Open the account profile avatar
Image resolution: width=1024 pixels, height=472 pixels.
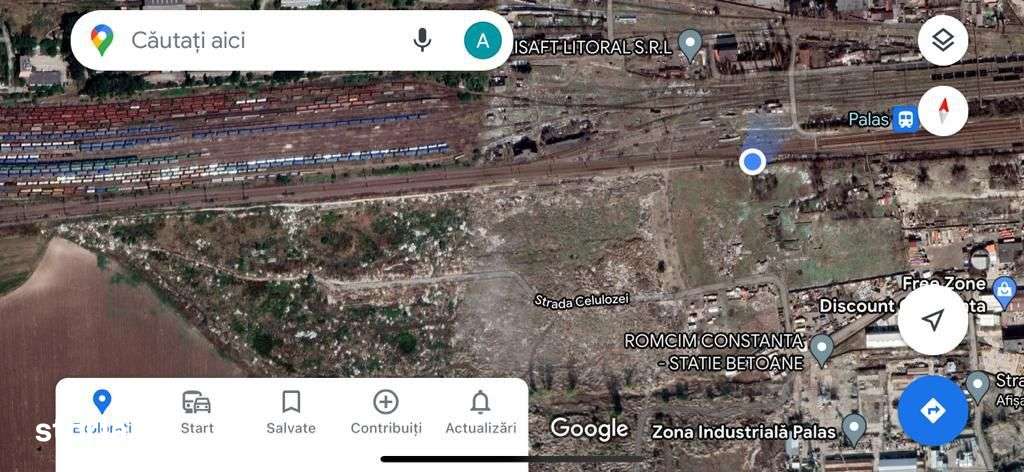coord(483,41)
